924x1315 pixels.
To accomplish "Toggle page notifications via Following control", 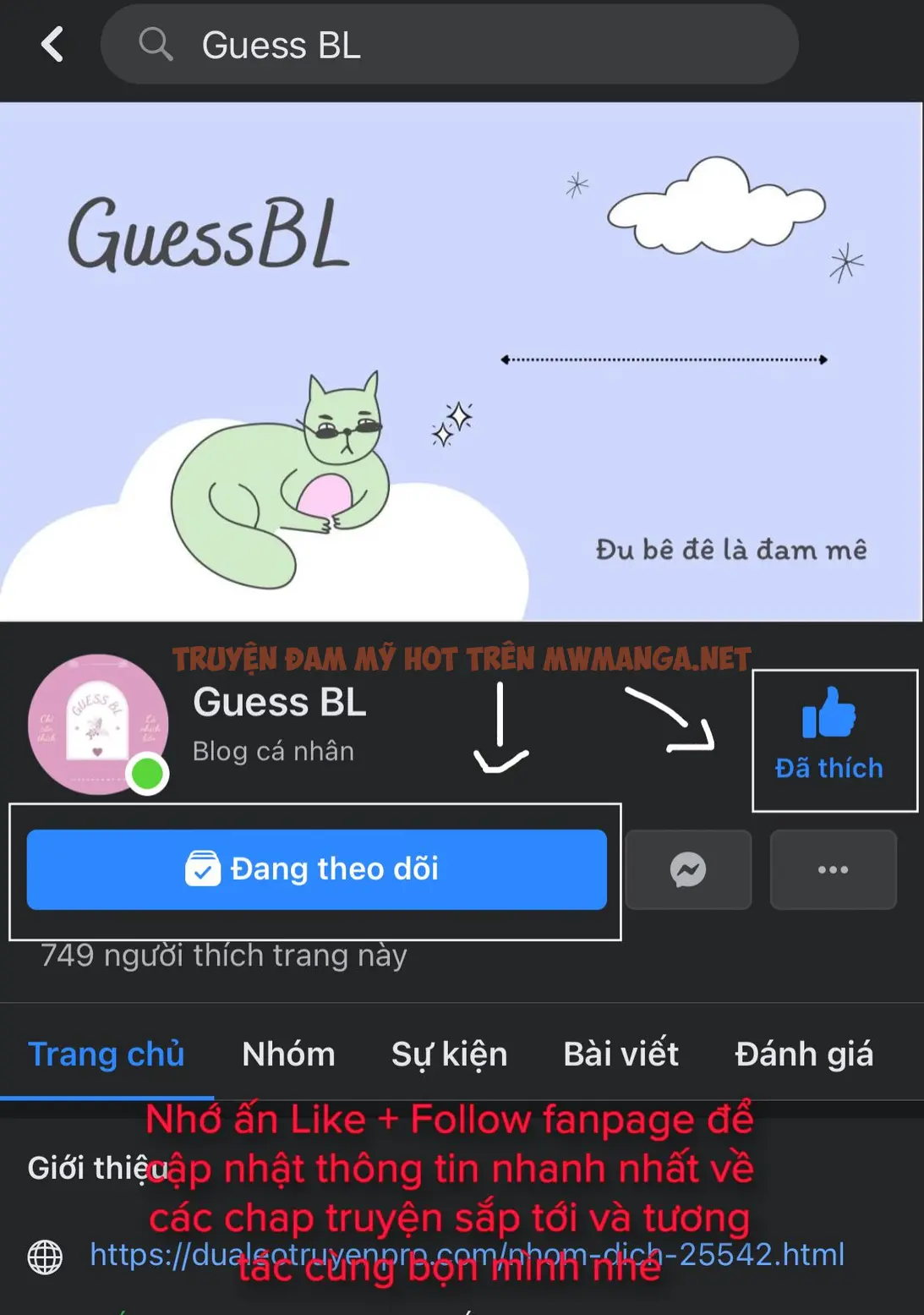I will 316,868.
